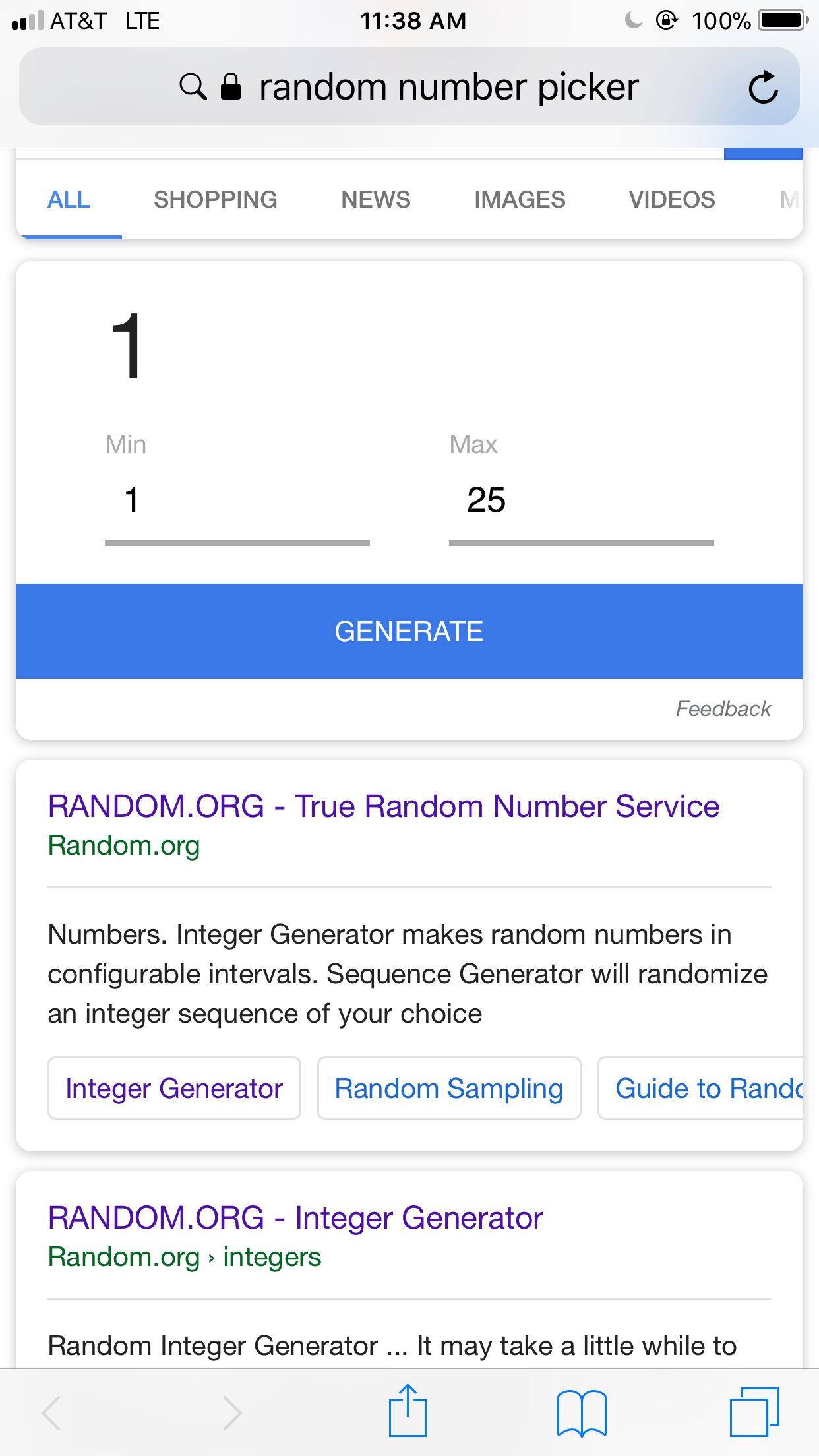Switch to the Shopping tab
This screenshot has width=819, height=1456.
[x=216, y=199]
